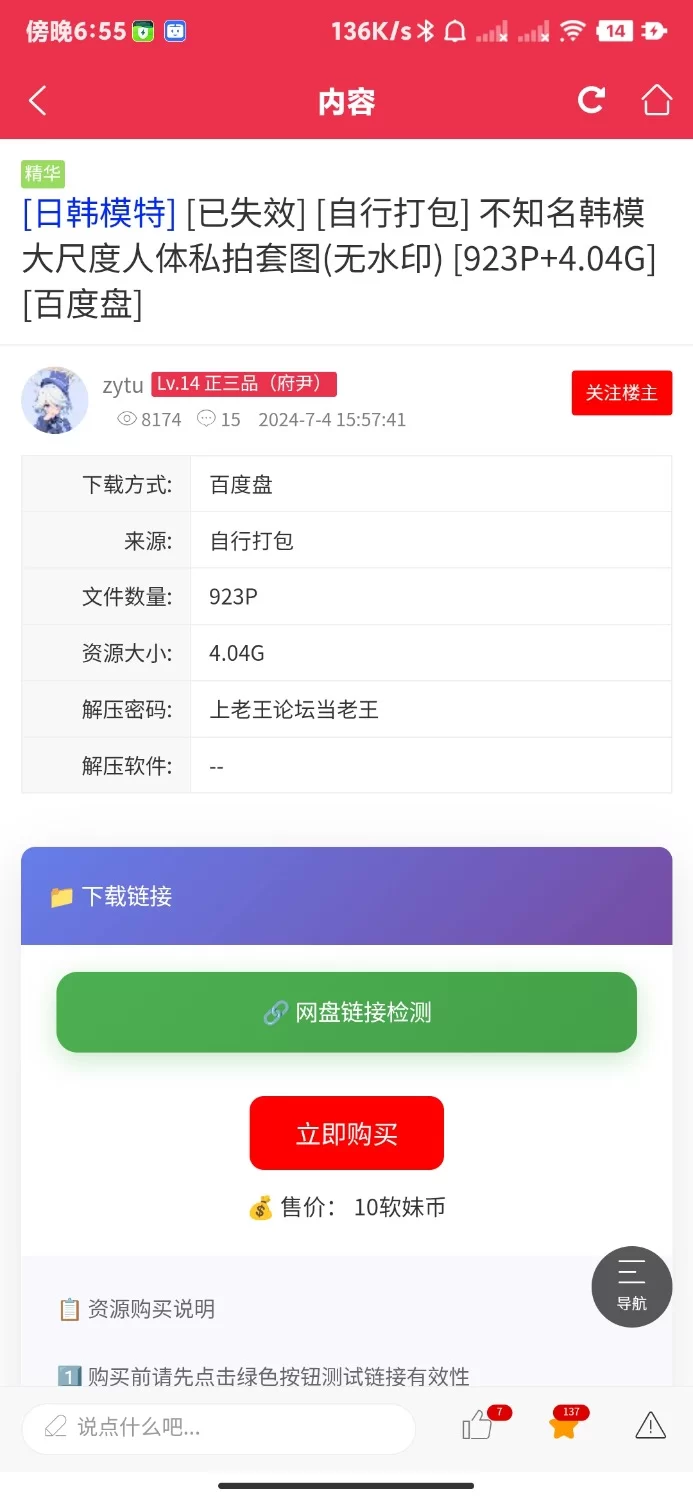Screen dimensions: 693x1500
Task: Tap the green 网盘链接检测 button
Action: click(346, 1012)
